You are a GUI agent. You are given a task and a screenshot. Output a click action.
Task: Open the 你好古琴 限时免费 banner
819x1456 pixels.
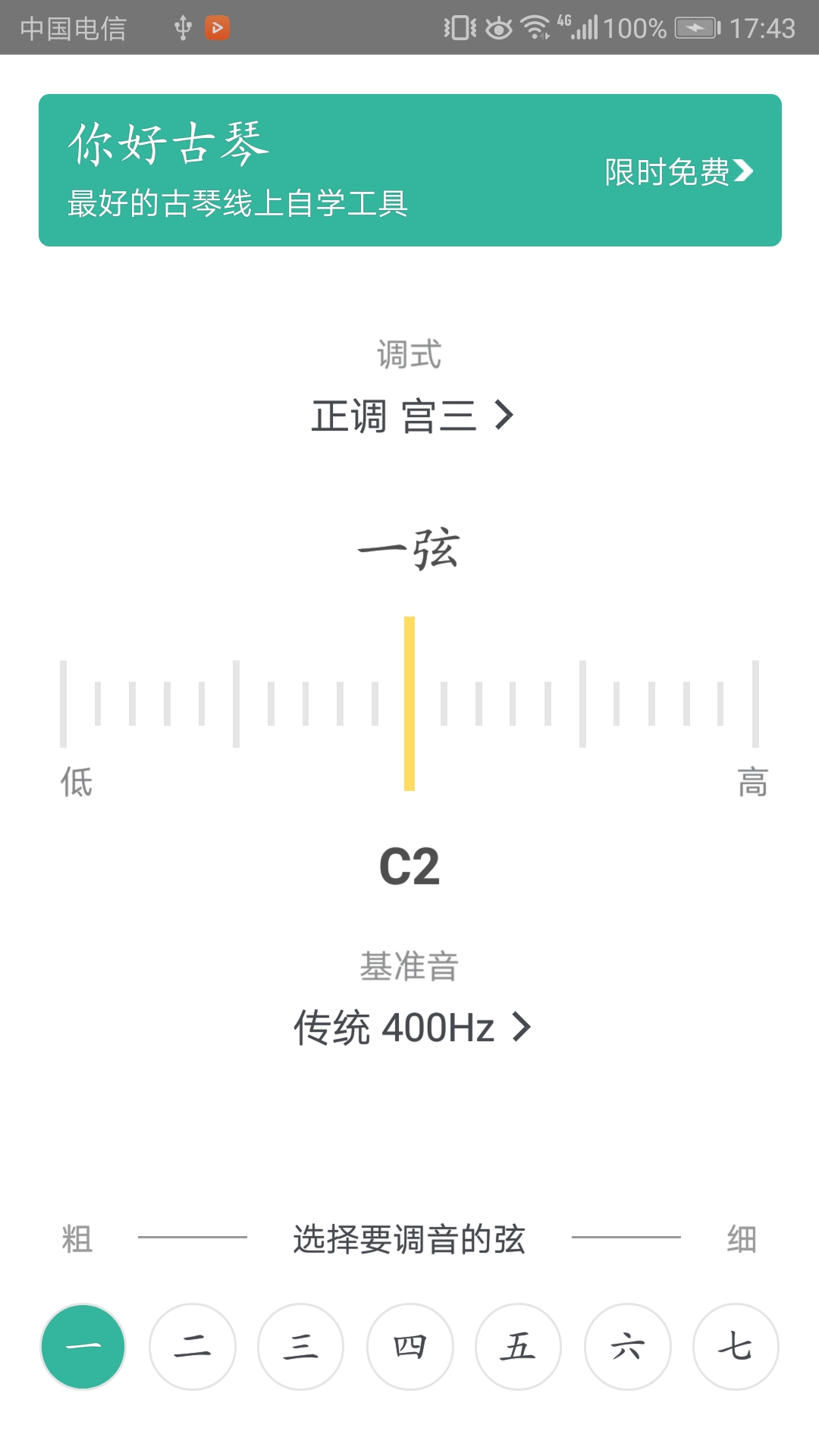click(409, 170)
